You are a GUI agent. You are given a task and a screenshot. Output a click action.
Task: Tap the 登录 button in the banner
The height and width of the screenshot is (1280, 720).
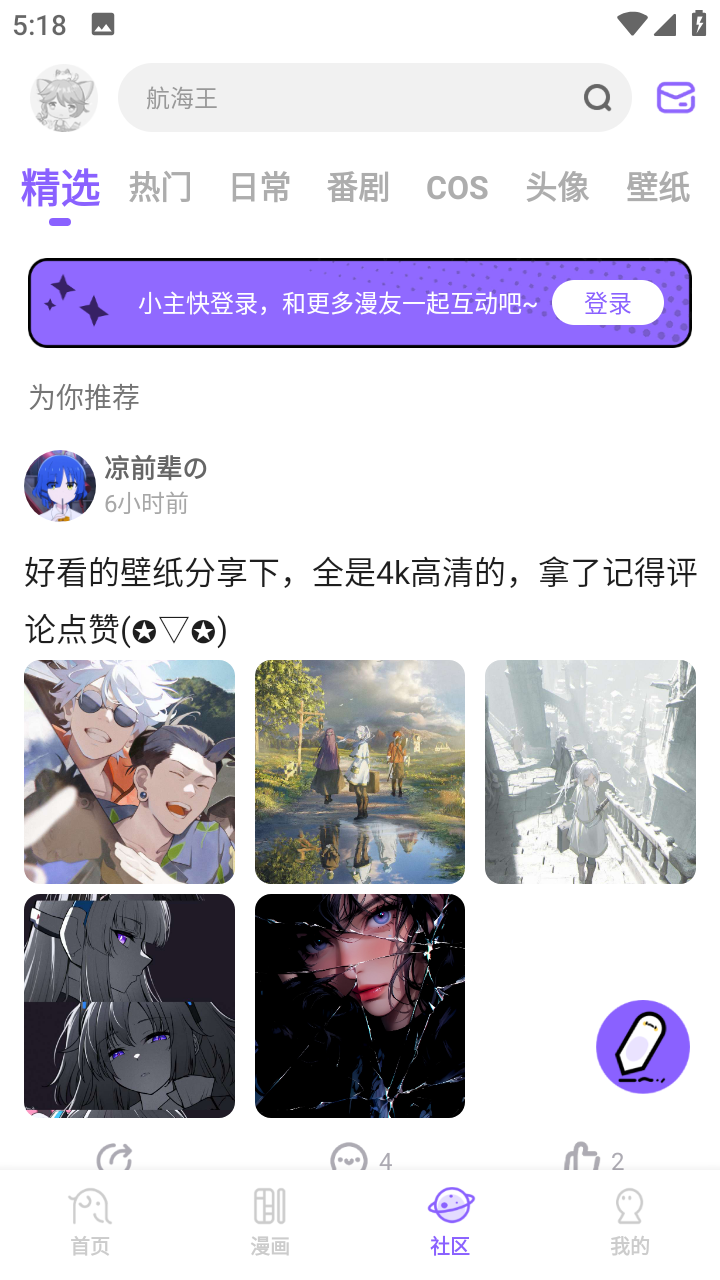608,303
